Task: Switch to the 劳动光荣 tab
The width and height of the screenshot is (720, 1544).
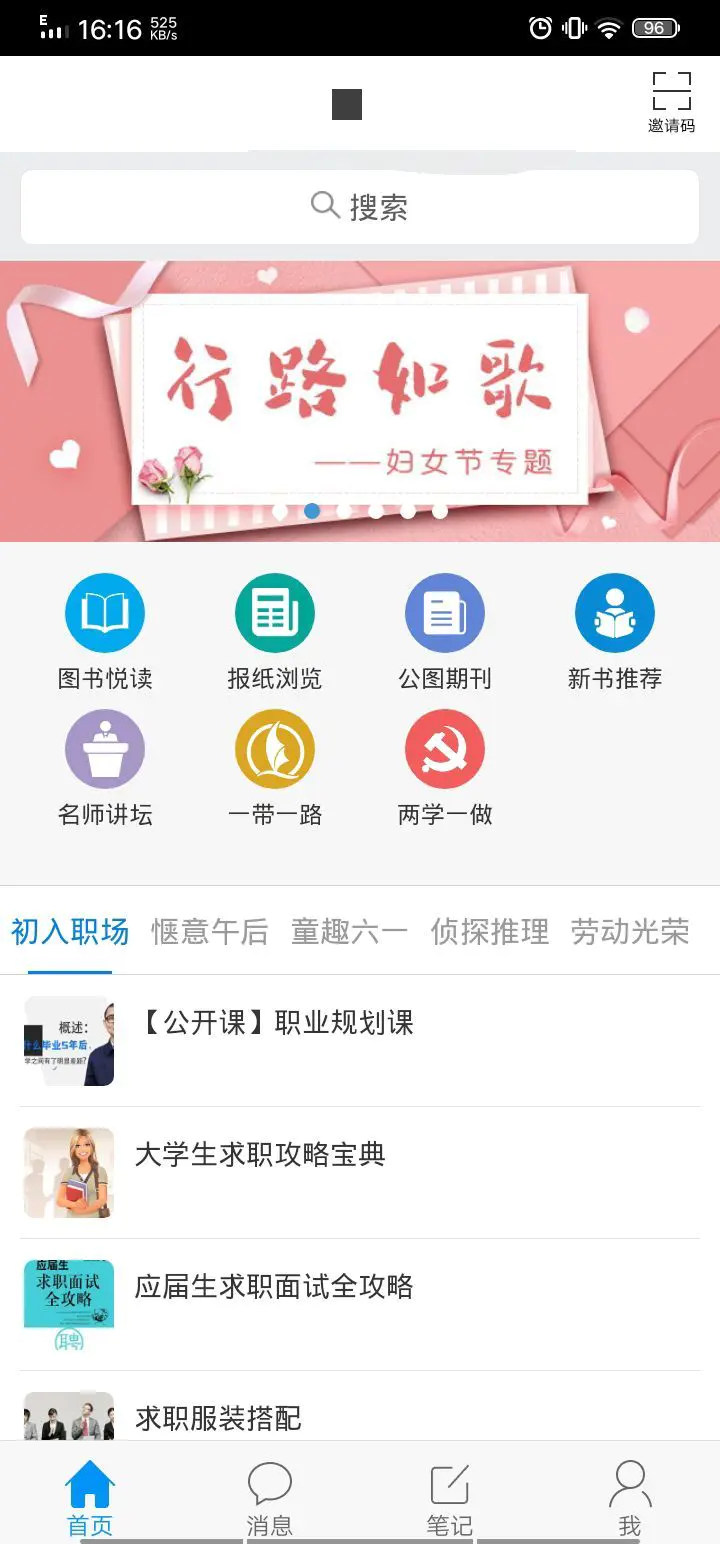Action: 630,932
